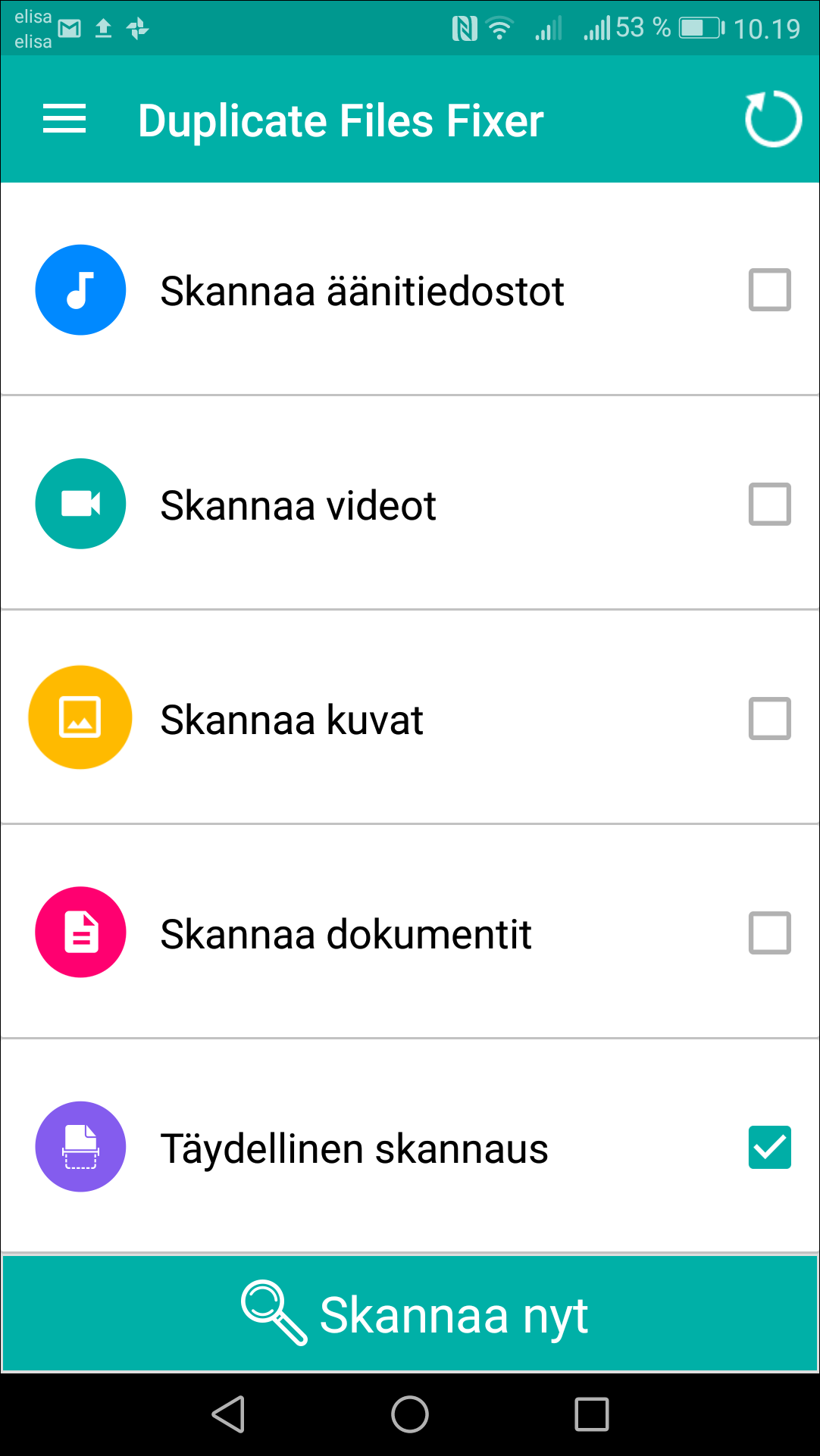Select the yellow image icon for Skannaa kuvat
The width and height of the screenshot is (820, 1456).
pyautogui.click(x=80, y=717)
